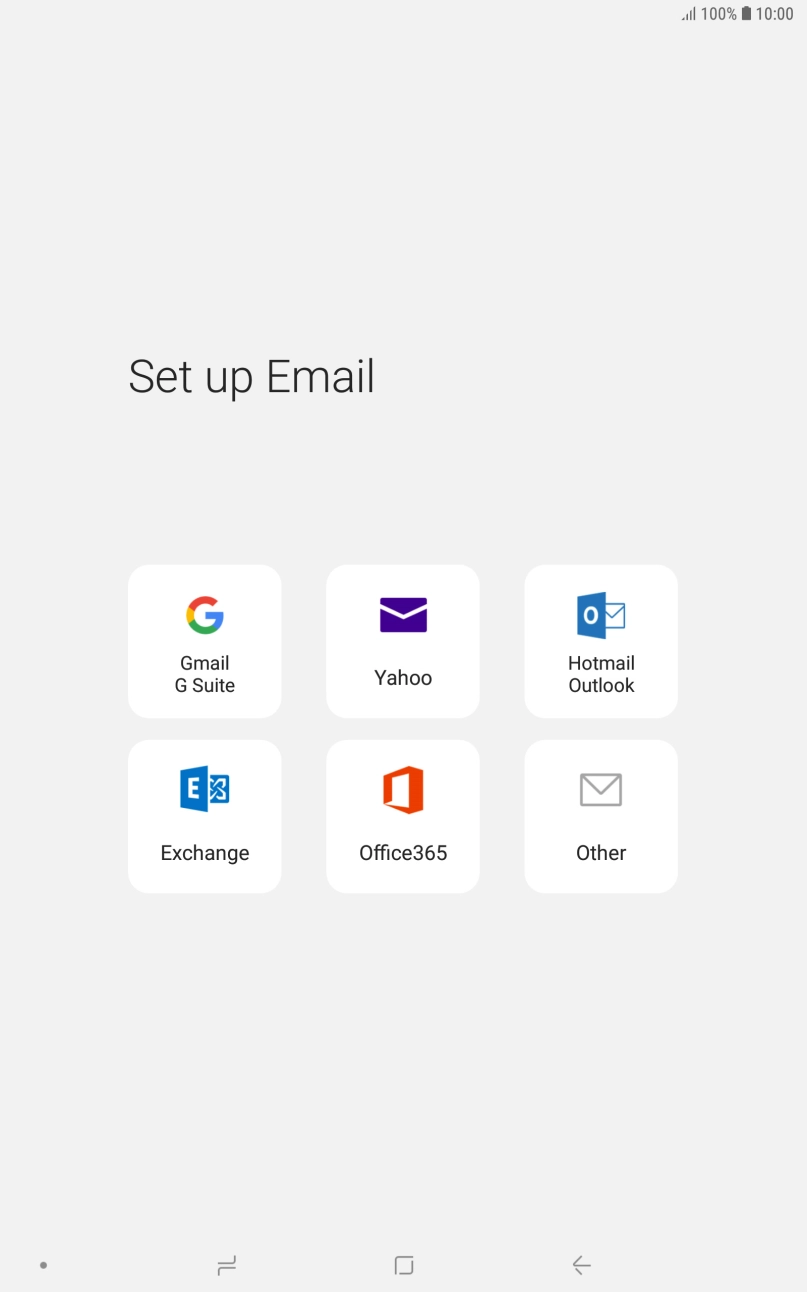Pick the Hotmail Outlook account type
Viewport: 807px width, 1292px height.
coord(601,641)
